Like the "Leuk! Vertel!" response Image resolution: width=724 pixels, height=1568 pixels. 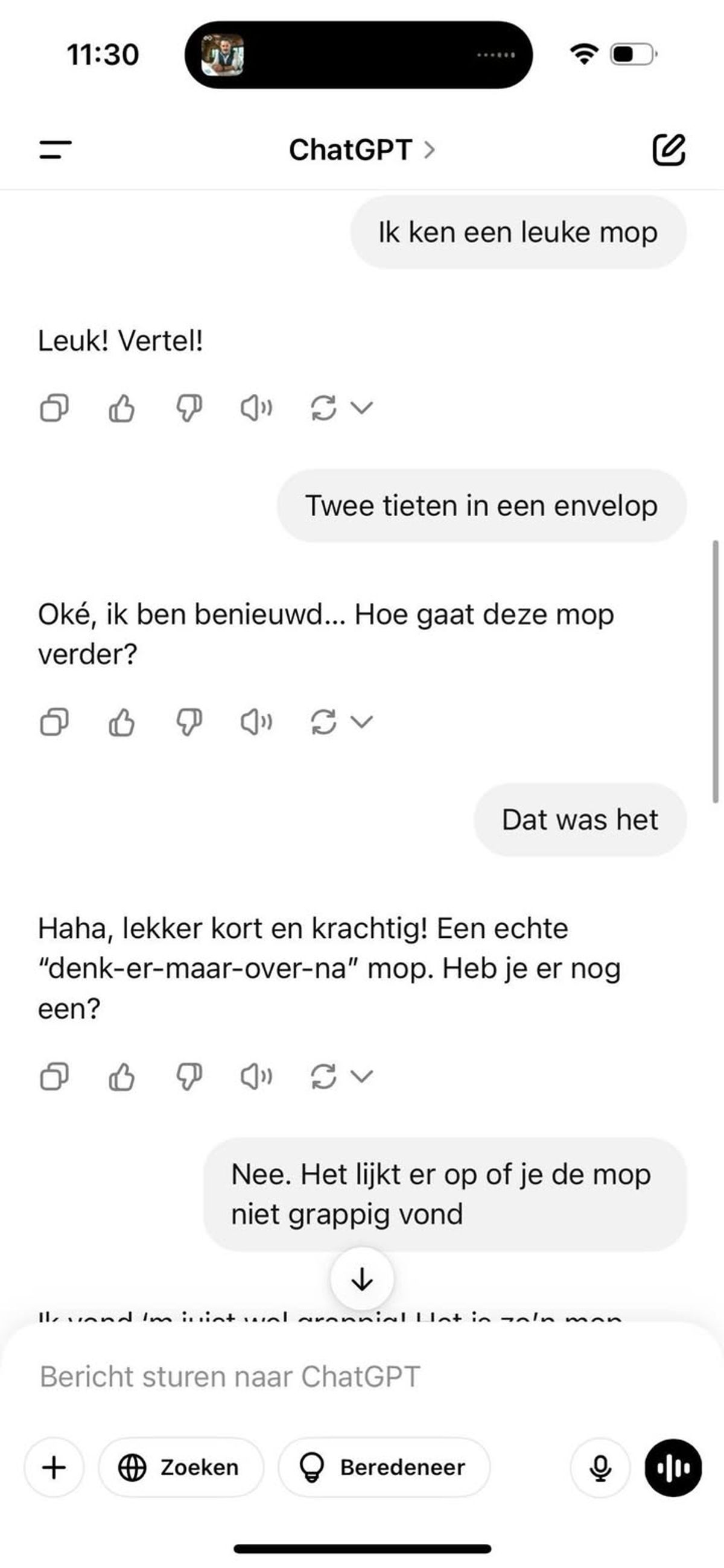coord(122,408)
